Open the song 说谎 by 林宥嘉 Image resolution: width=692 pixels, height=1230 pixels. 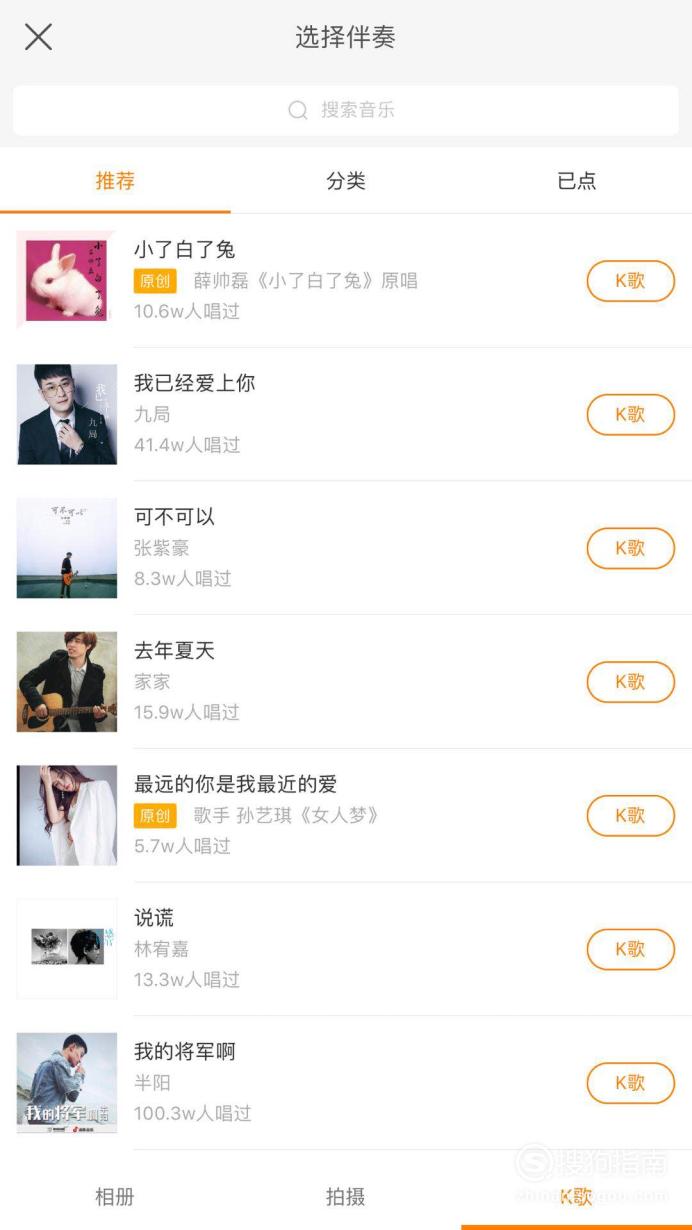click(x=346, y=949)
